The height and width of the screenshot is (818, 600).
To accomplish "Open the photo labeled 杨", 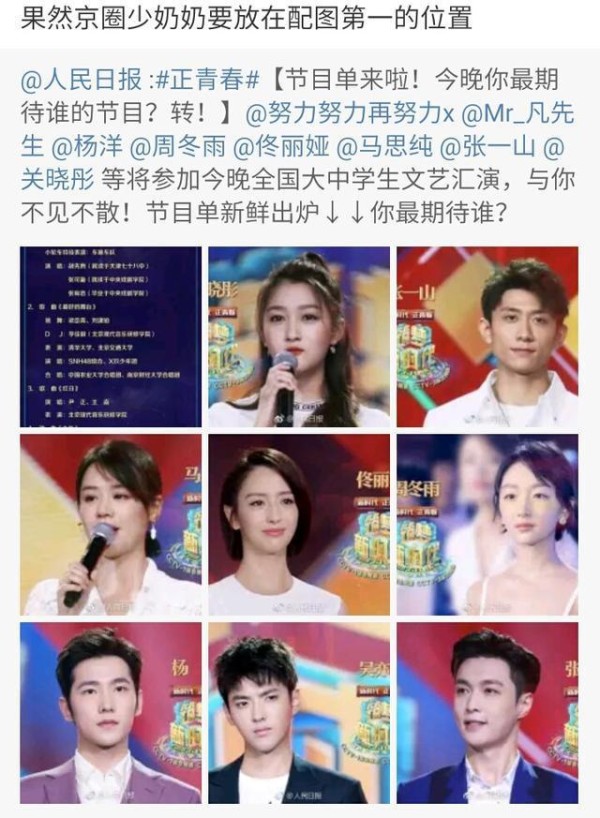I will pyautogui.click(x=110, y=712).
